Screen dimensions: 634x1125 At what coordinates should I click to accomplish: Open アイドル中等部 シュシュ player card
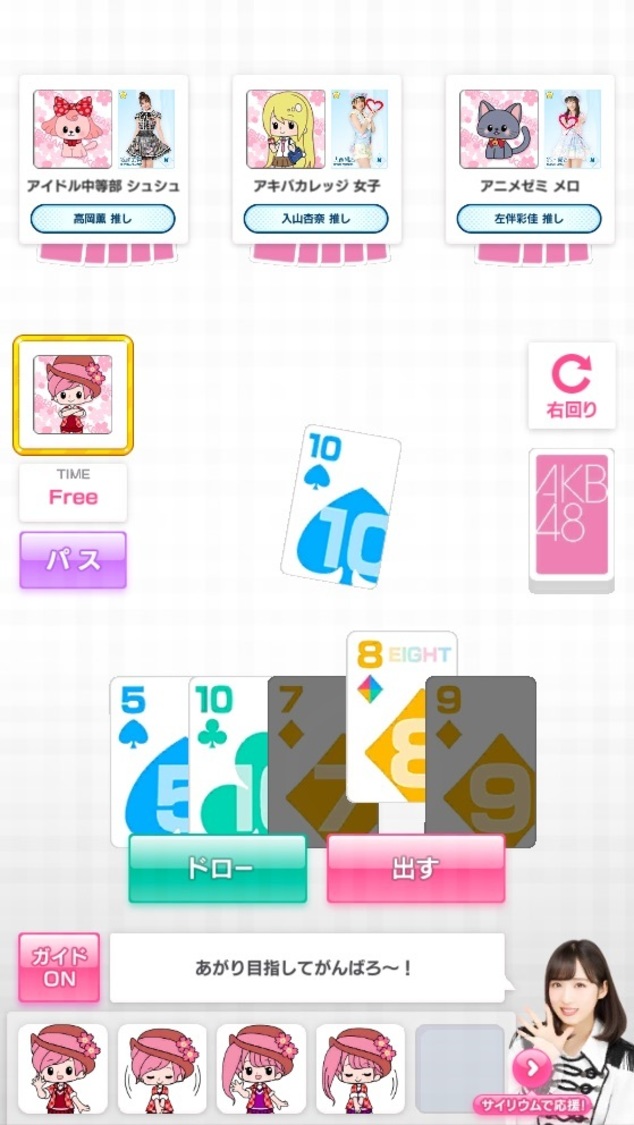pos(103,158)
